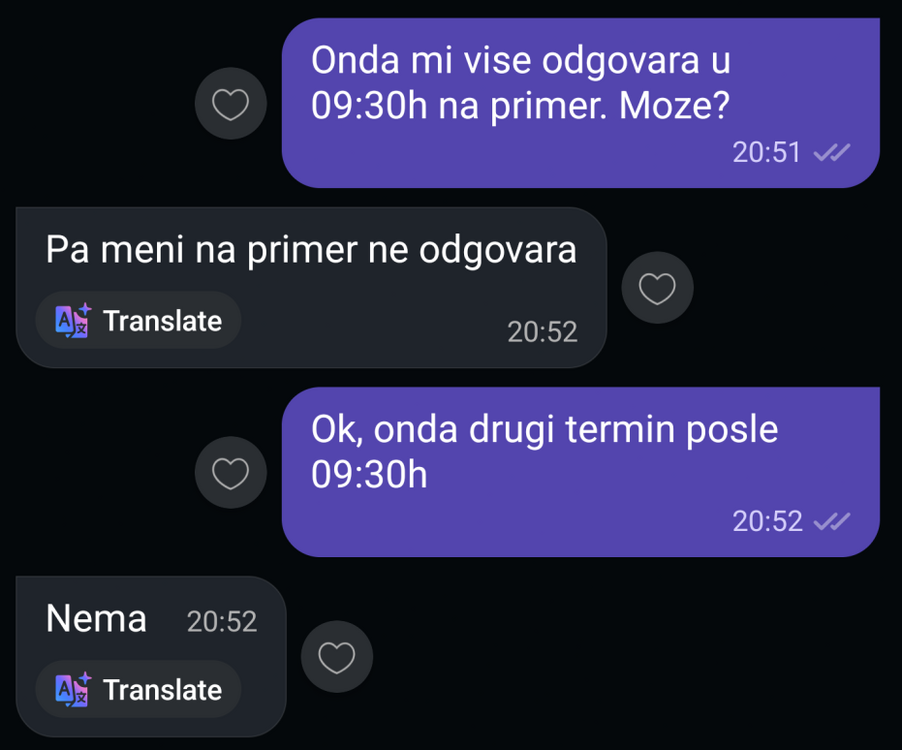
Task: Translate 'Pa meni na primer ne odgovara'
Action: coord(138,320)
